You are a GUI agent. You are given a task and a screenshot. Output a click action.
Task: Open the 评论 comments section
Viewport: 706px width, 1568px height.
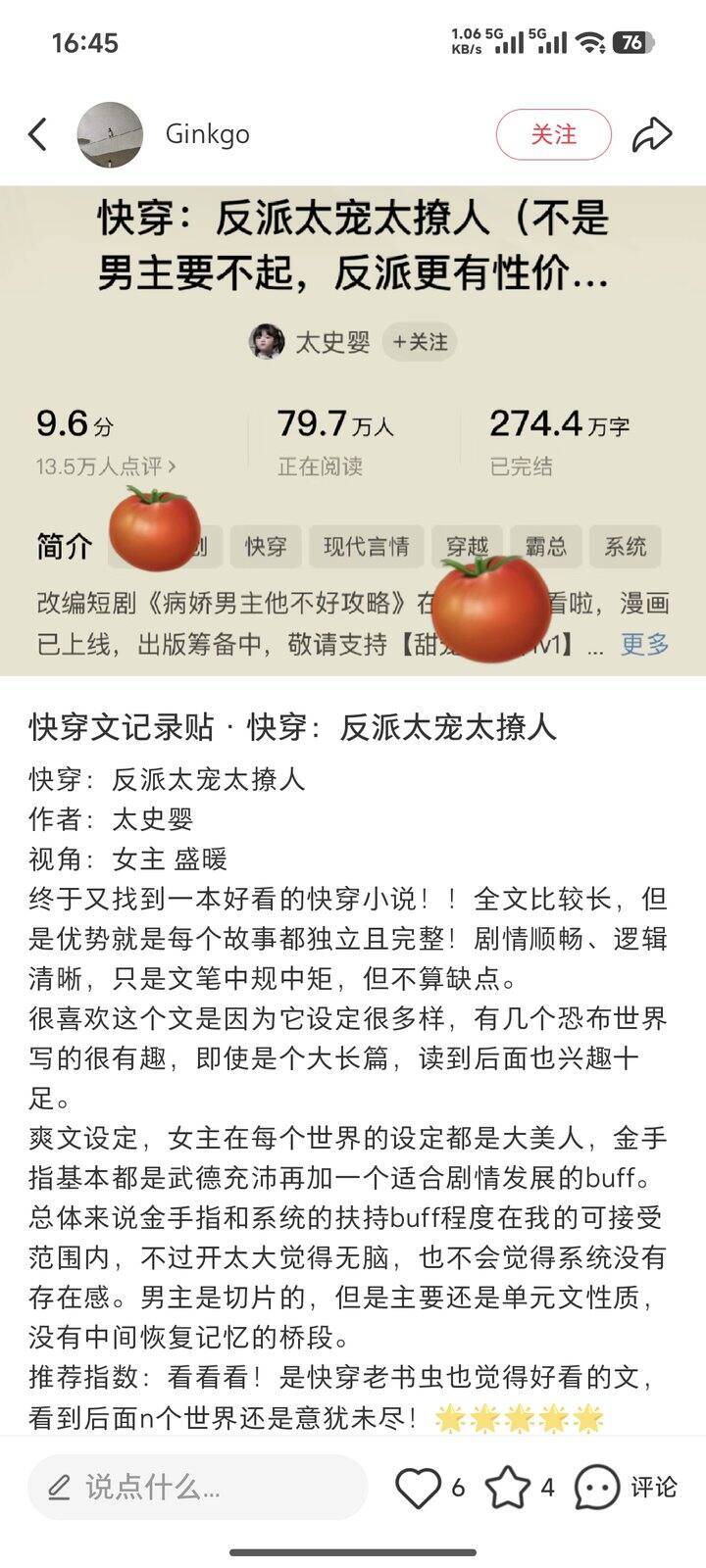point(626,1488)
